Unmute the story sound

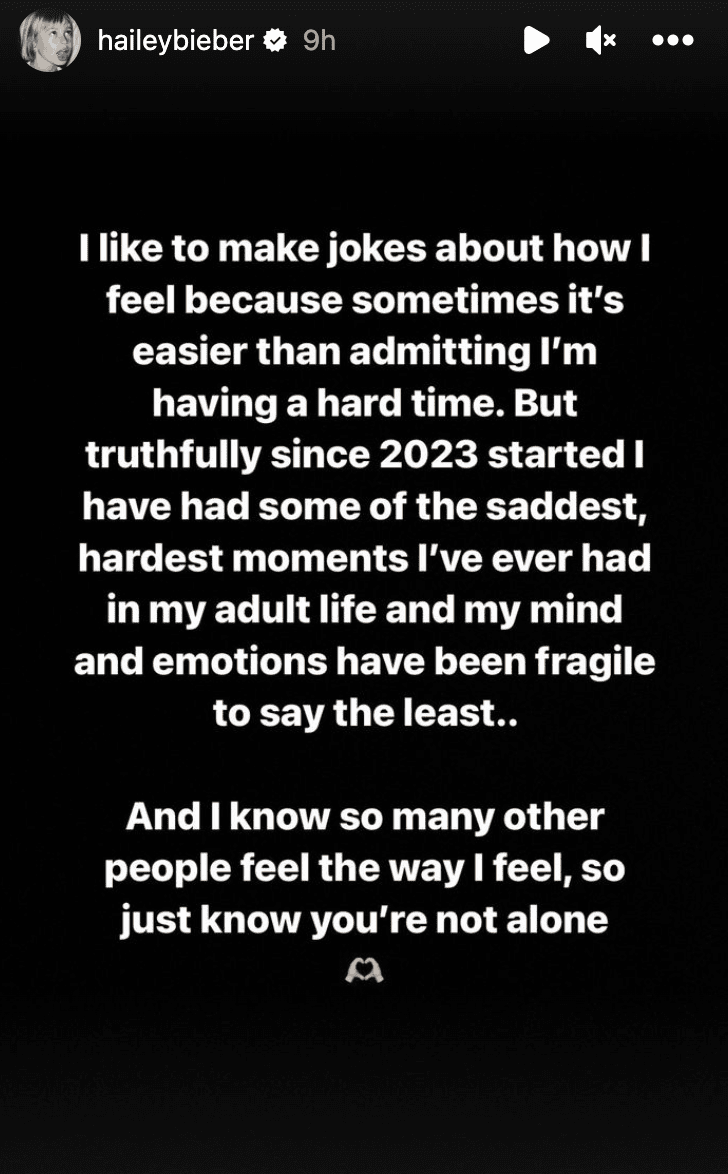(x=601, y=40)
